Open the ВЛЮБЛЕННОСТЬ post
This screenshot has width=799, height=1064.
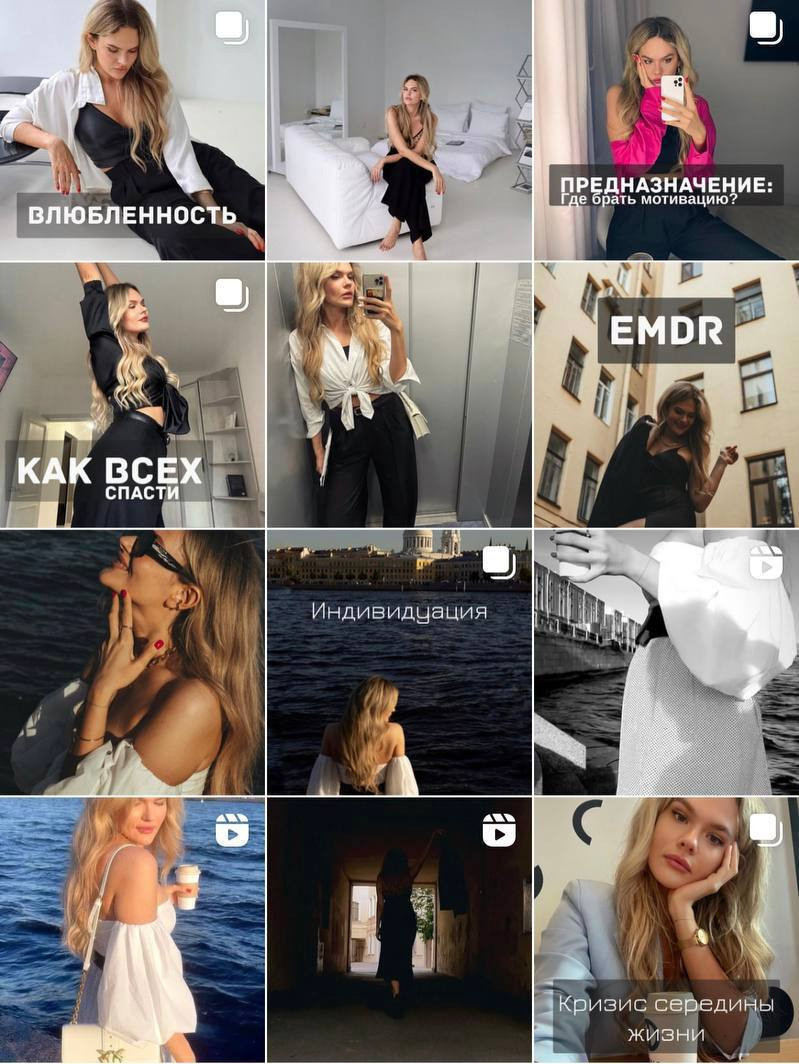132,130
